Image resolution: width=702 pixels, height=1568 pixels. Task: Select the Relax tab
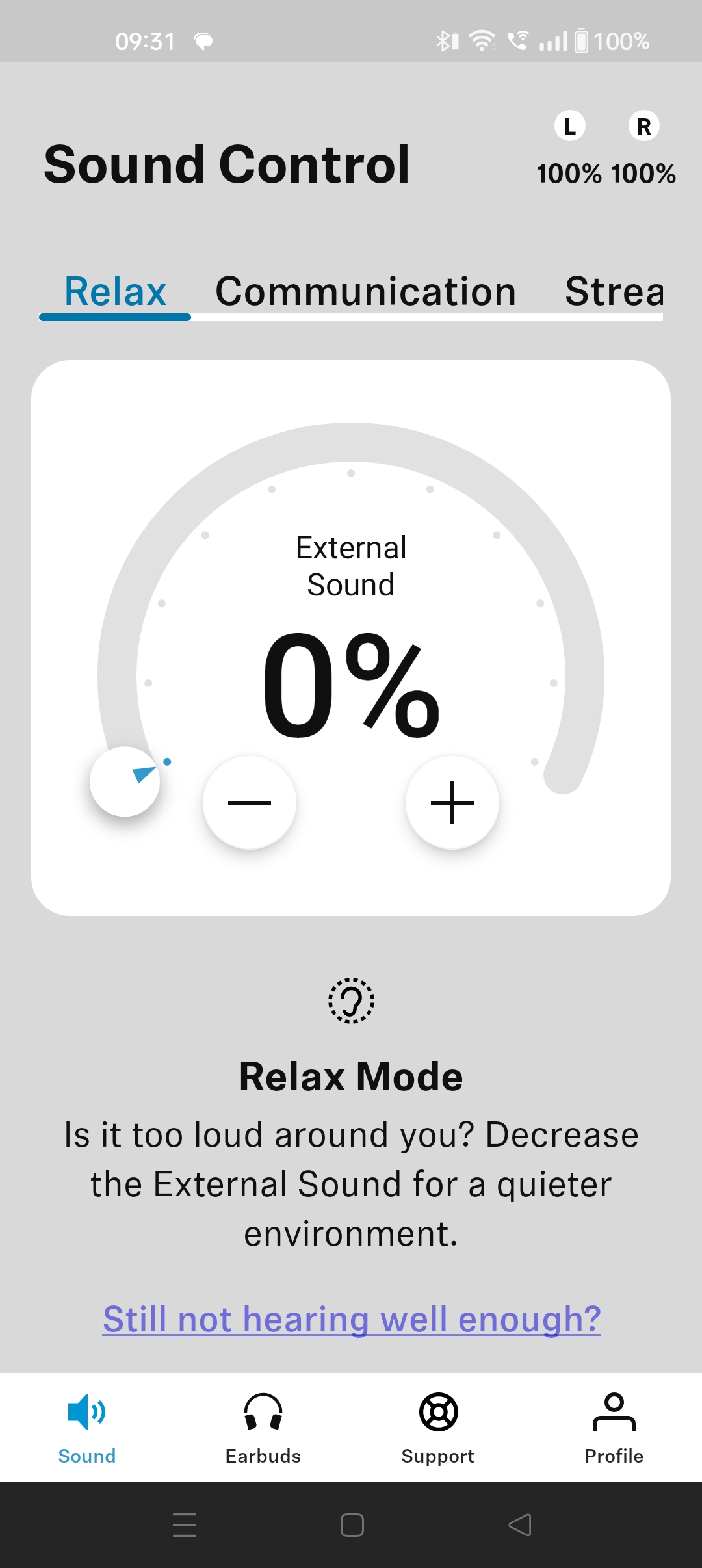[115, 291]
